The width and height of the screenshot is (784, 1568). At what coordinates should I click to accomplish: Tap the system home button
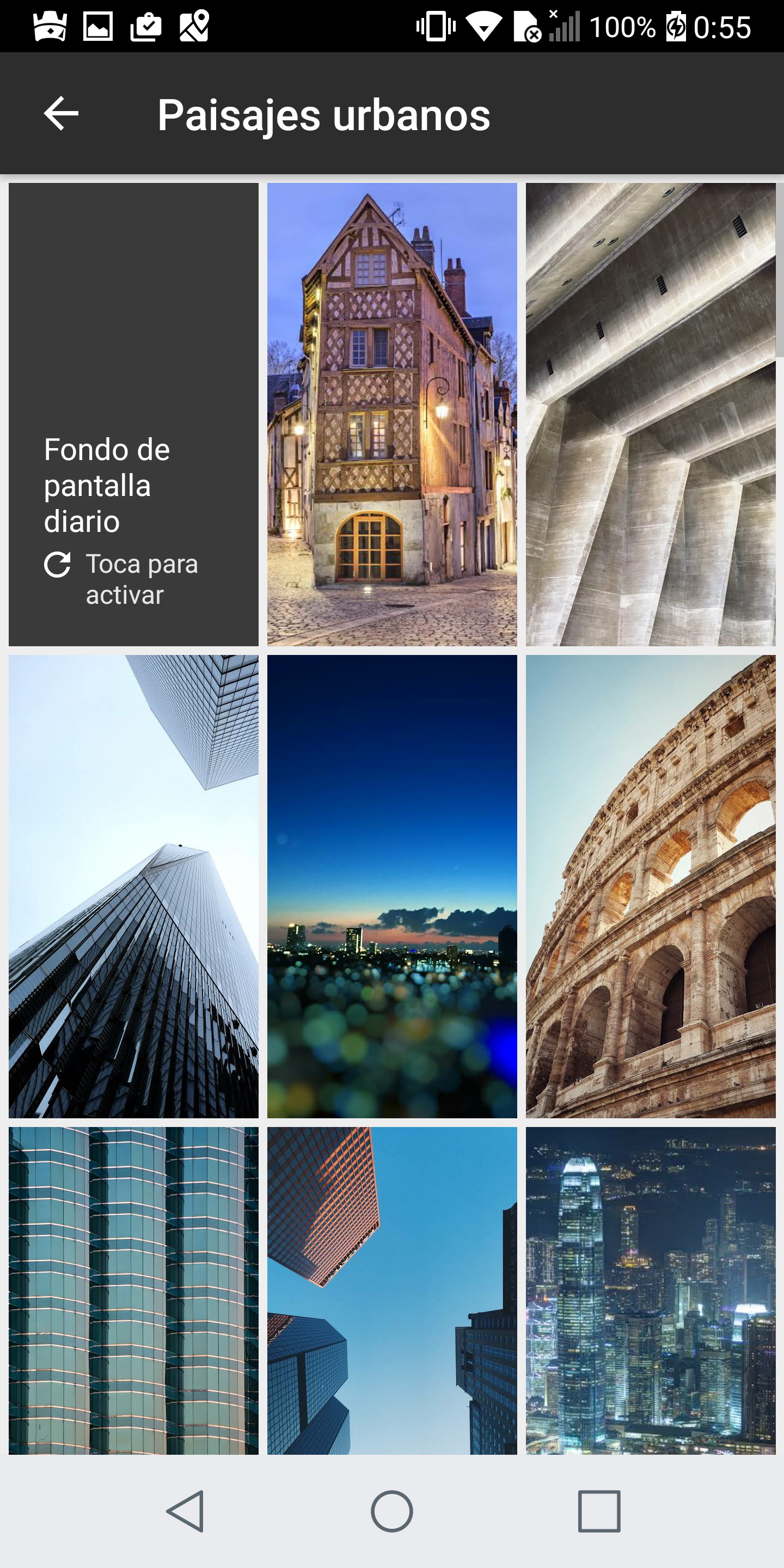tap(392, 1511)
